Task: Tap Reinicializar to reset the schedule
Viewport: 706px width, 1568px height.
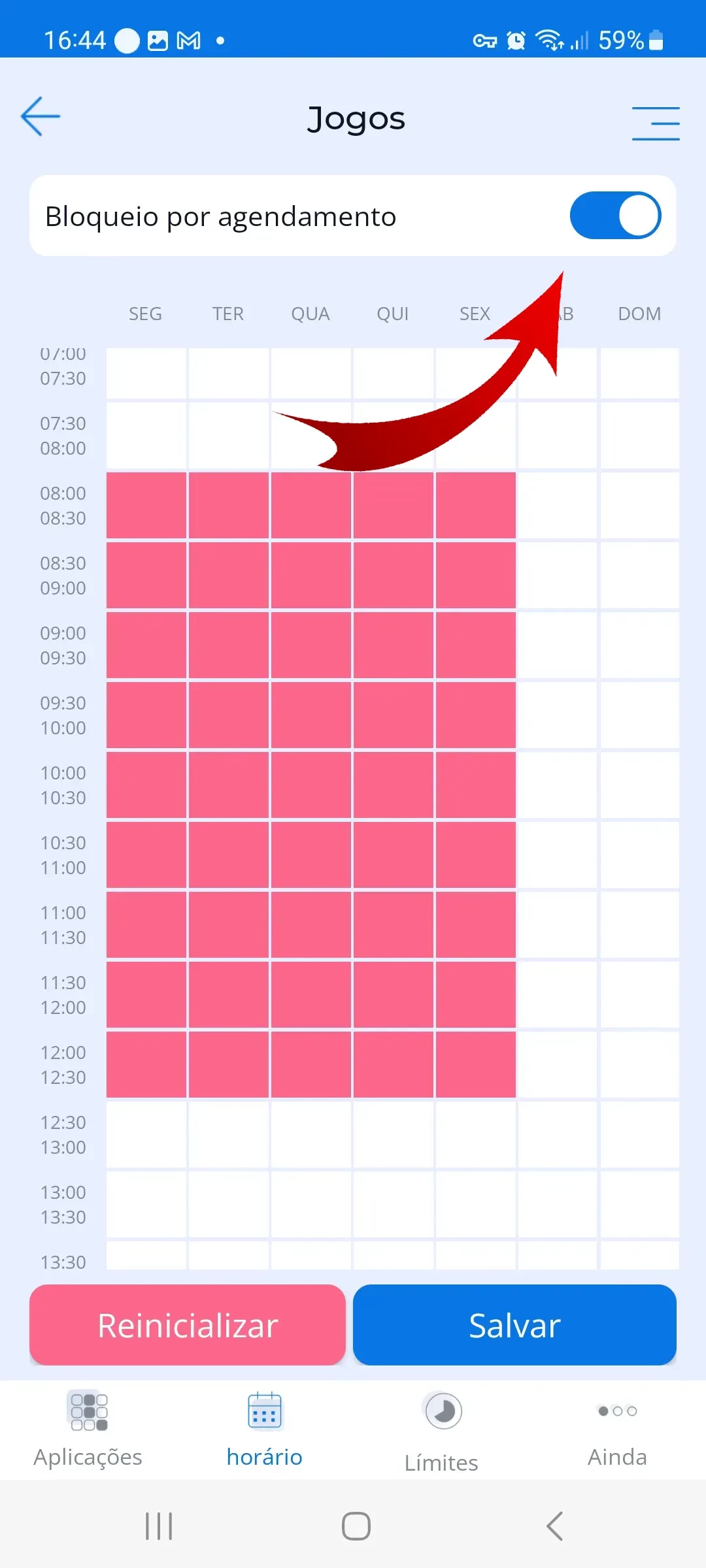Action: (x=188, y=1325)
